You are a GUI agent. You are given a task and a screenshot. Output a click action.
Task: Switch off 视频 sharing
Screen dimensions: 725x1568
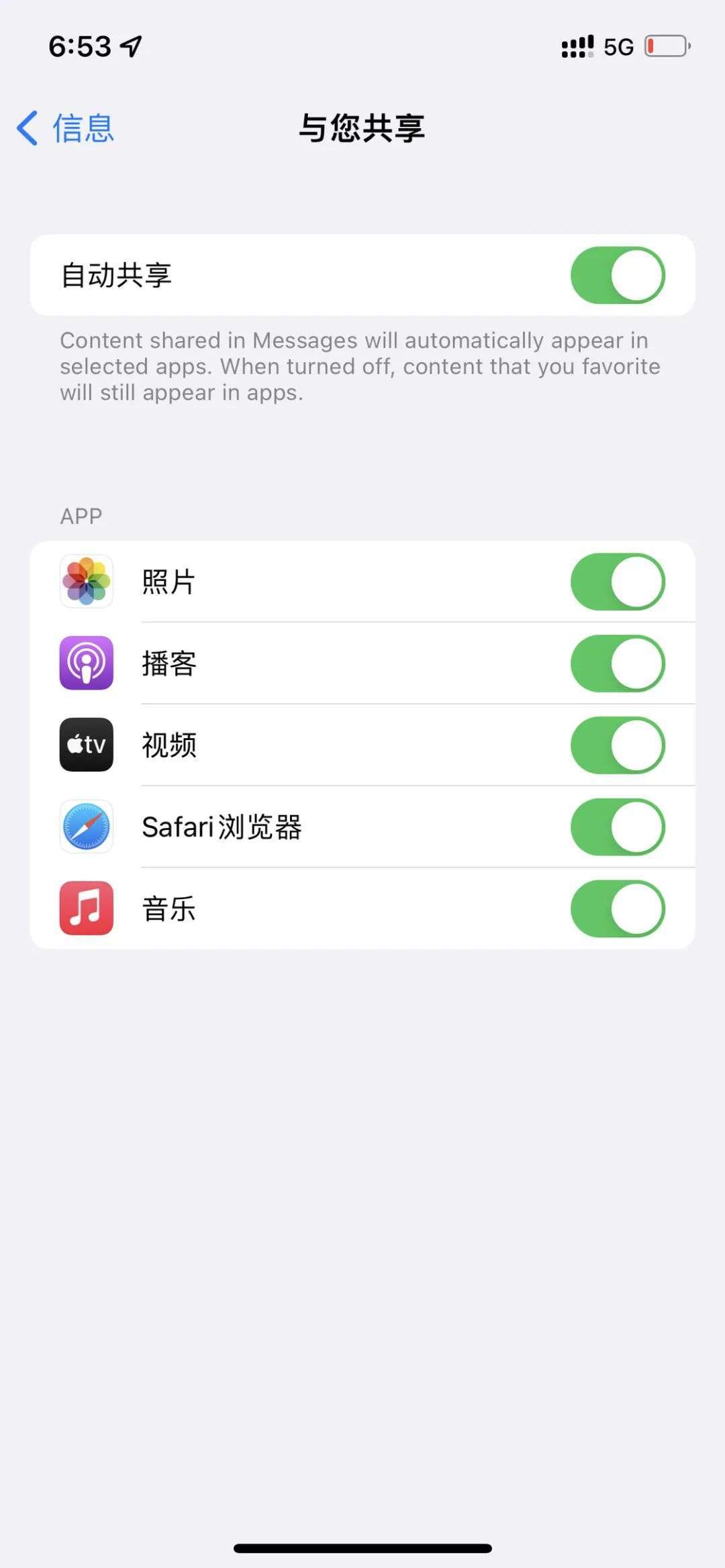coord(617,745)
